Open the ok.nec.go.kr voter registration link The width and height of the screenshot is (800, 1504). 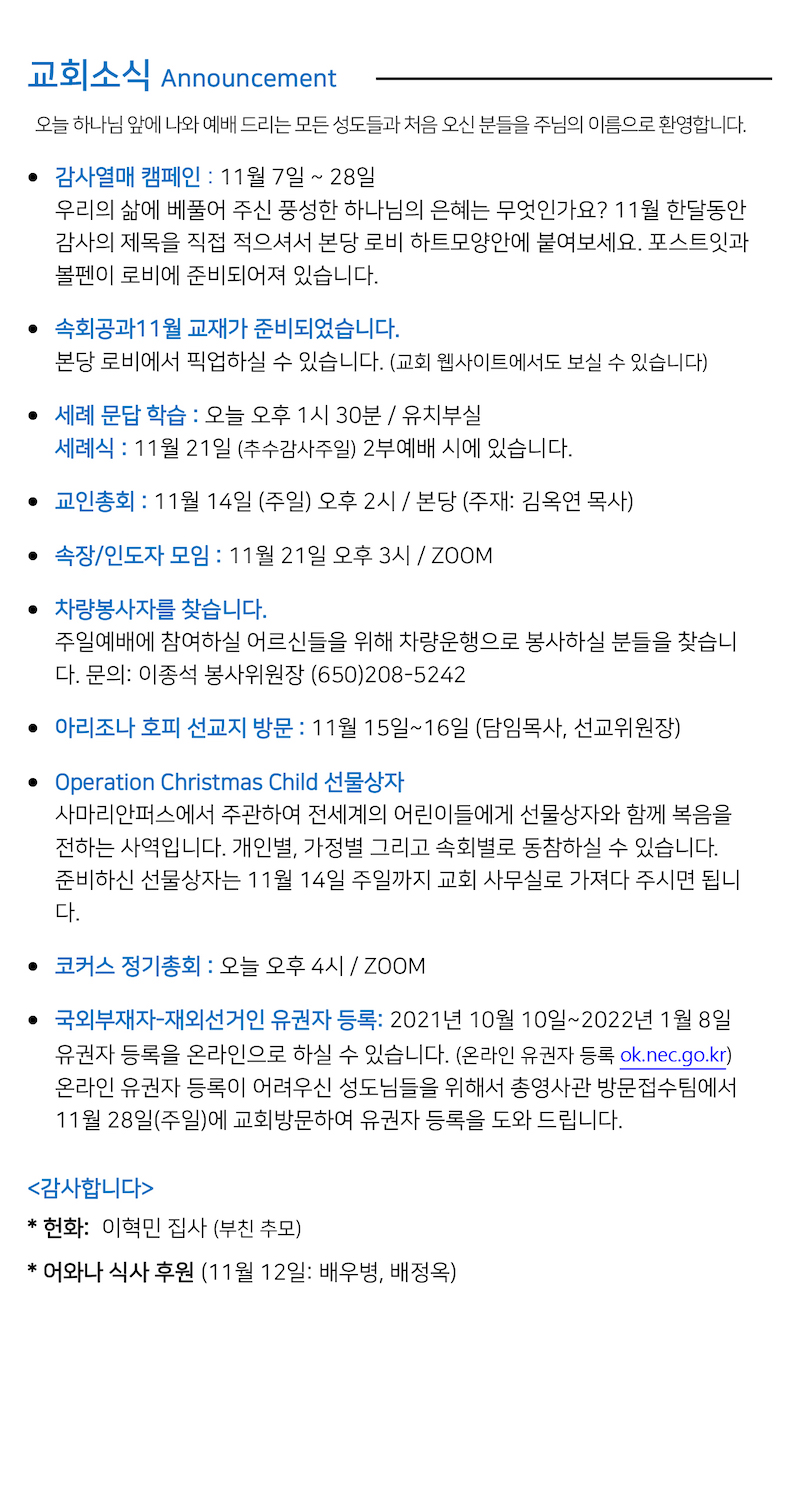click(673, 1055)
